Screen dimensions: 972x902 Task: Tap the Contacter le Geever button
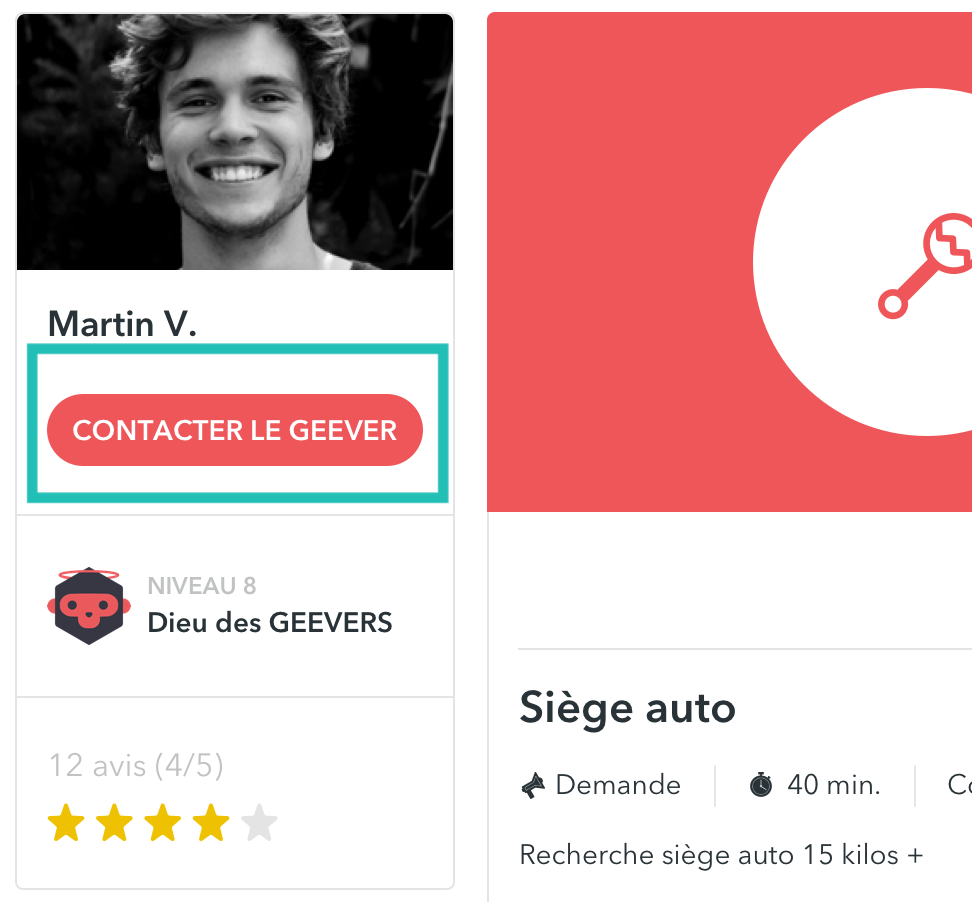[235, 430]
